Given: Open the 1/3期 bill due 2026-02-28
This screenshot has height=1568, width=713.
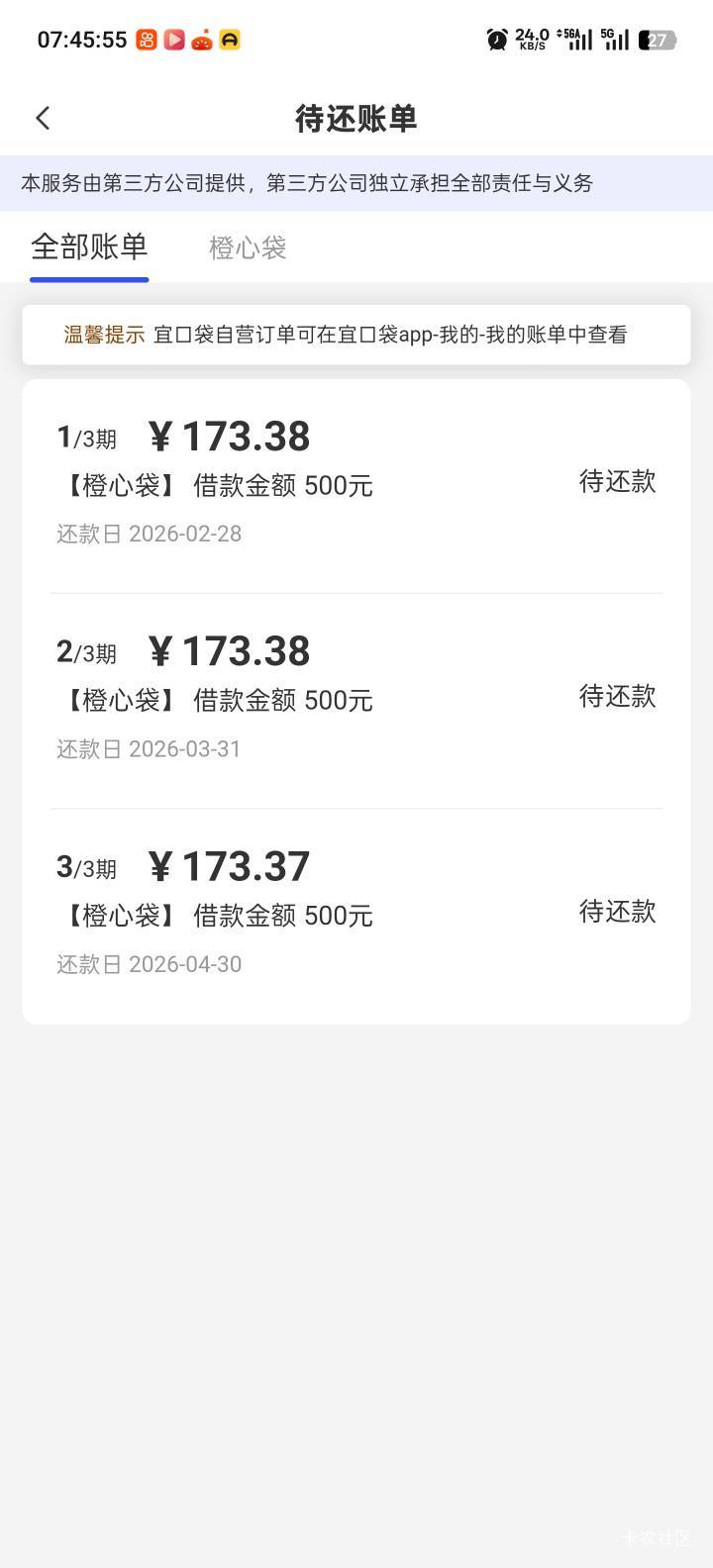Looking at the screenshot, I should point(356,485).
